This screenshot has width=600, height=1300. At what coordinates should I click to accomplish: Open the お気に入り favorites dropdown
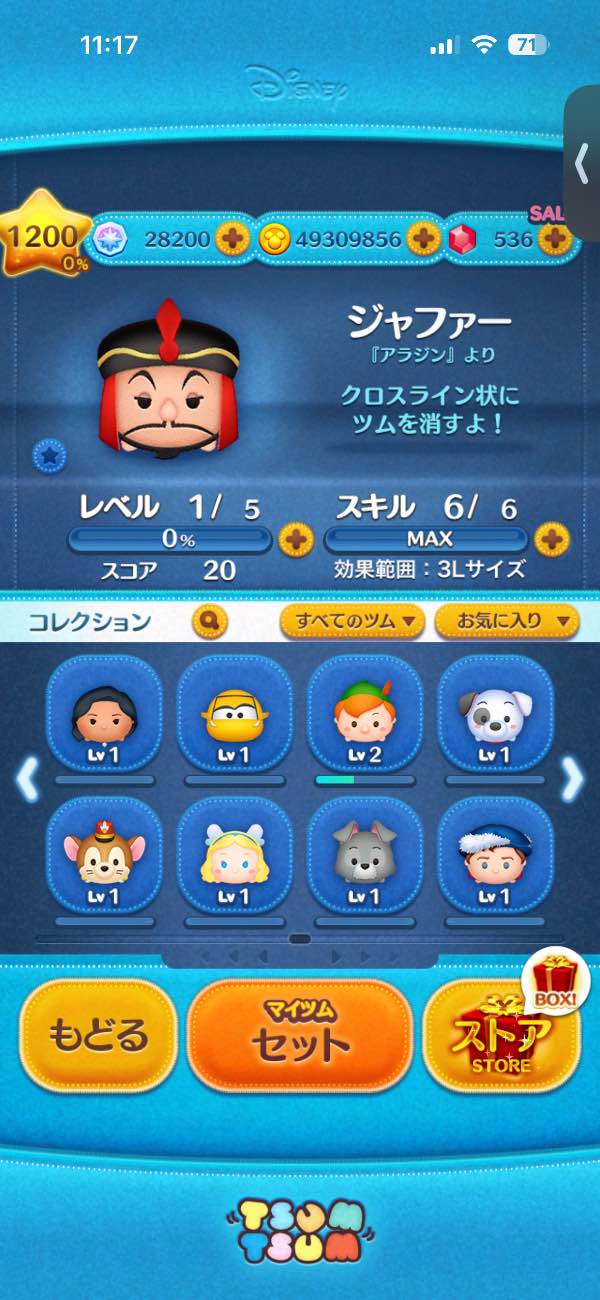pyautogui.click(x=505, y=622)
